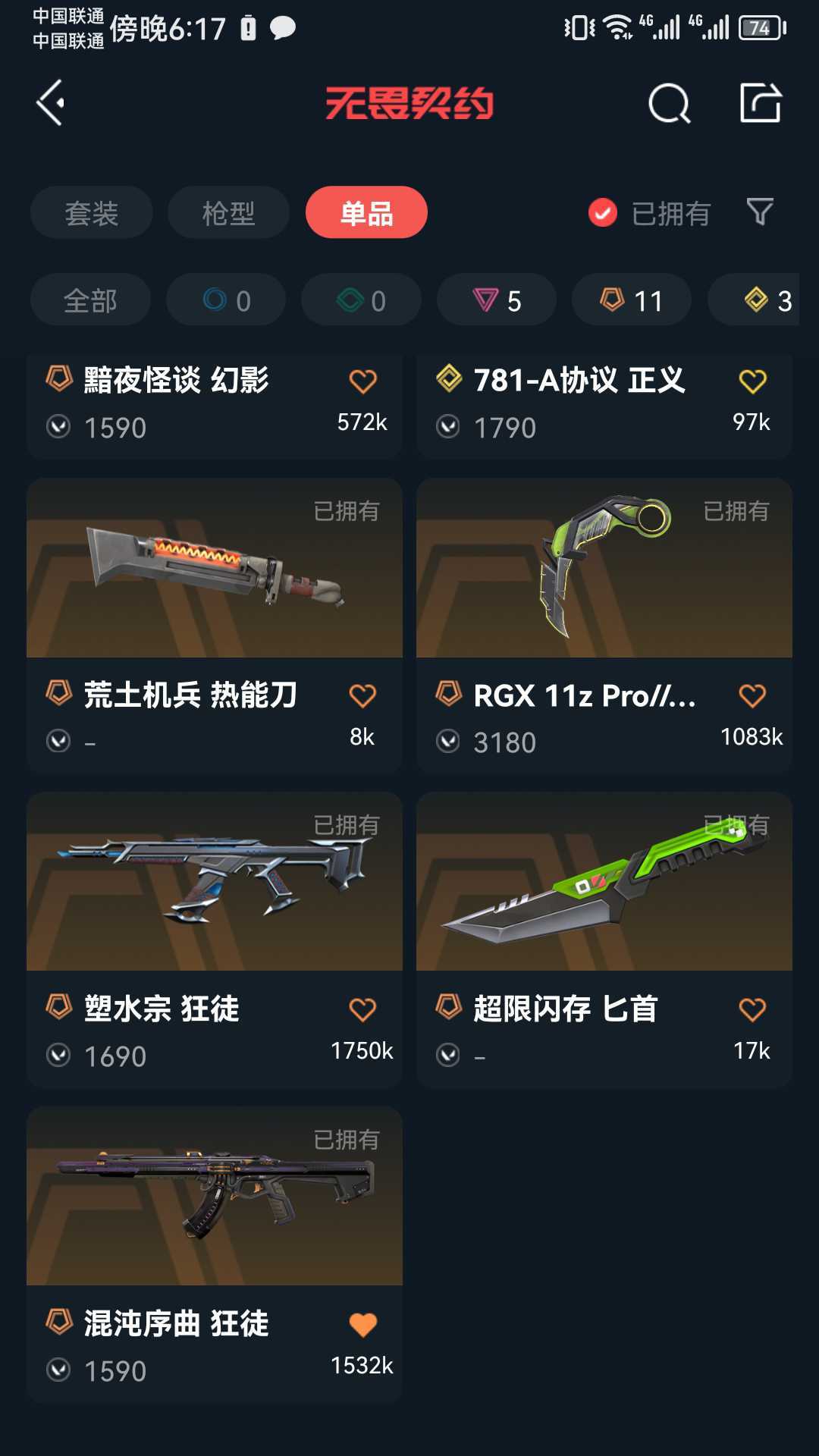The height and width of the screenshot is (1456, 819).
Task: Open the filter funnel icon
Action: (760, 212)
